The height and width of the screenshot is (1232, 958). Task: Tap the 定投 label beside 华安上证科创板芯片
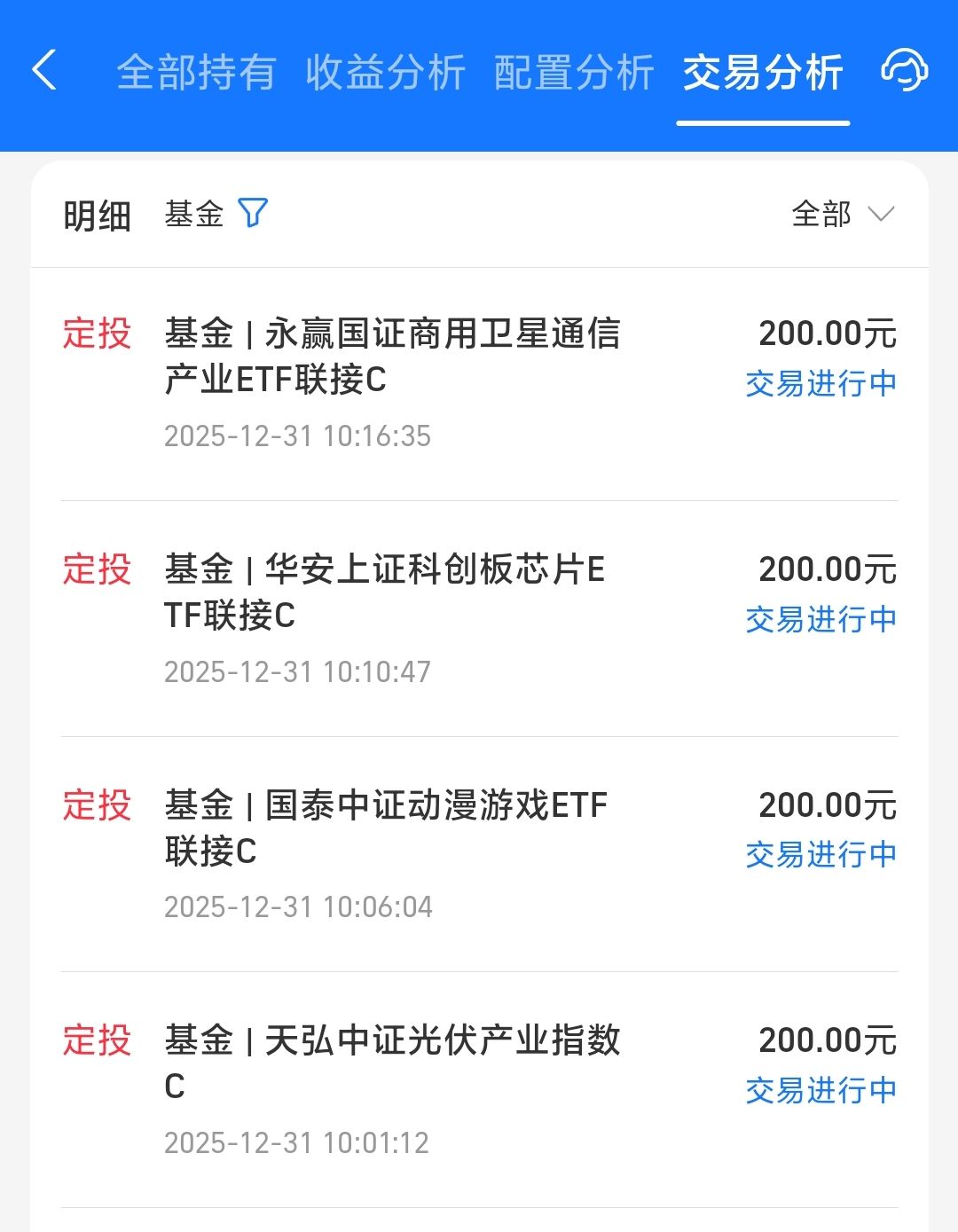98,570
